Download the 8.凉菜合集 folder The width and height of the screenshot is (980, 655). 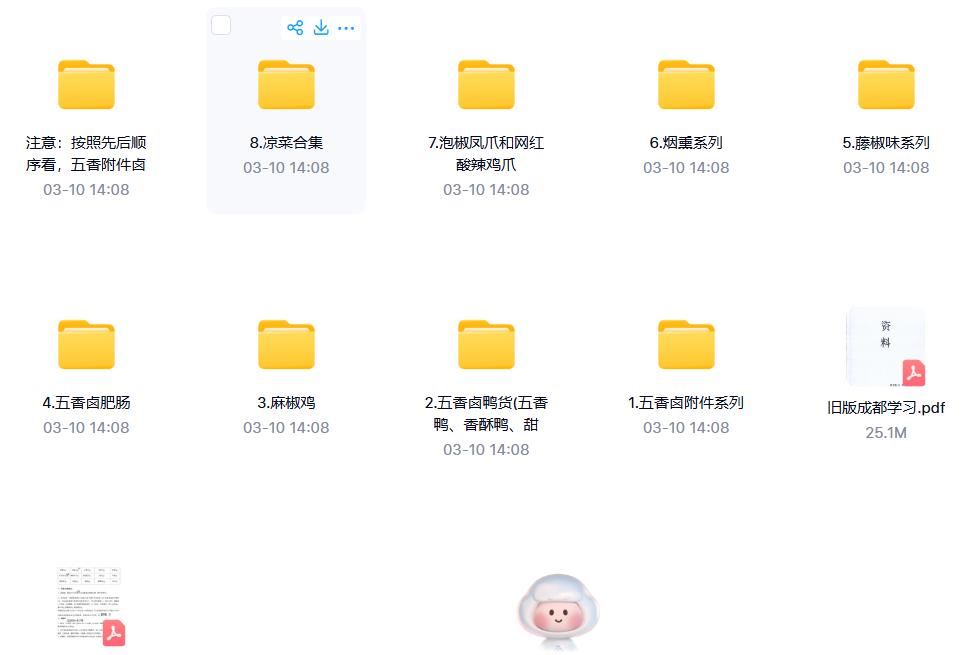pos(321,28)
